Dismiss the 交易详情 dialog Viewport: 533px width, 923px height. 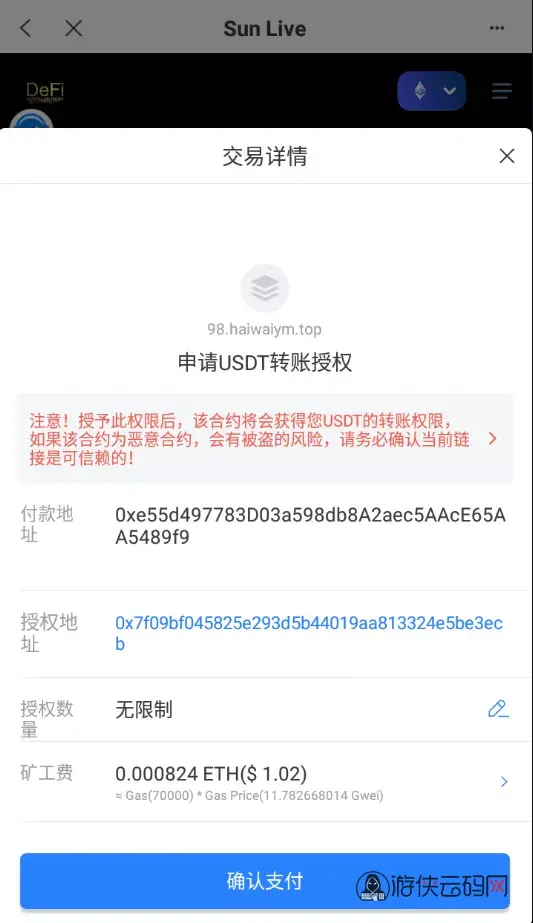click(506, 156)
